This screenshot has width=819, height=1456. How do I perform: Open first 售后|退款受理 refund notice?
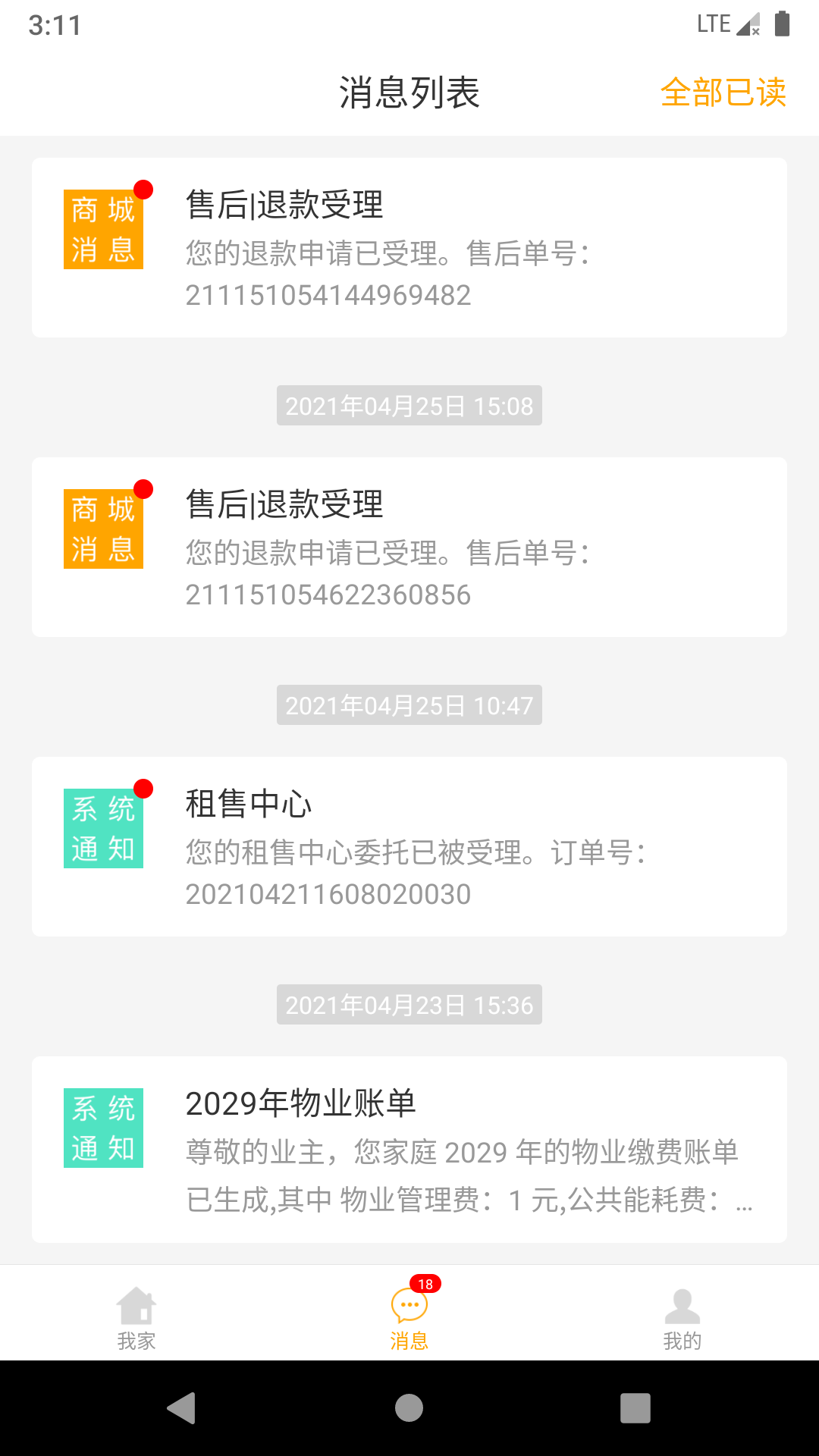pyautogui.click(x=409, y=246)
